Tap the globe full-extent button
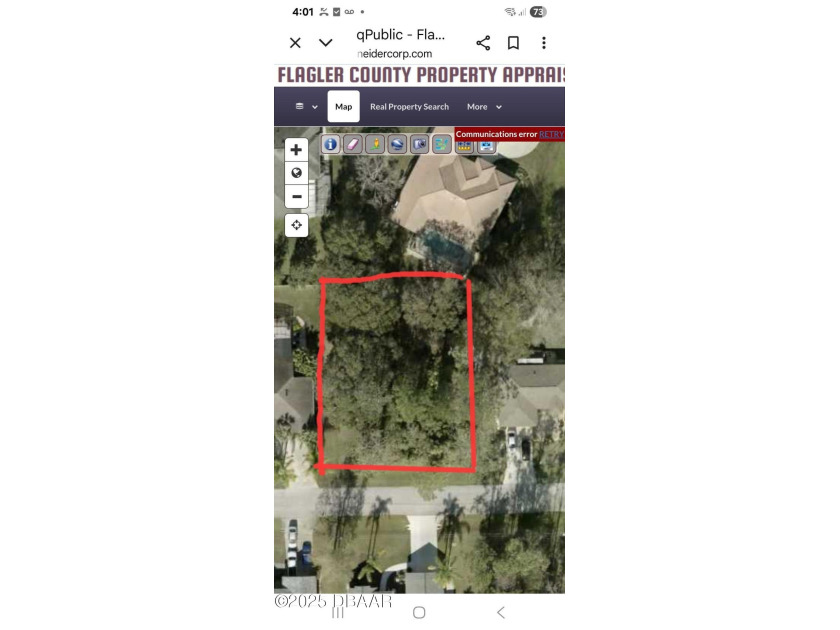 tap(296, 173)
